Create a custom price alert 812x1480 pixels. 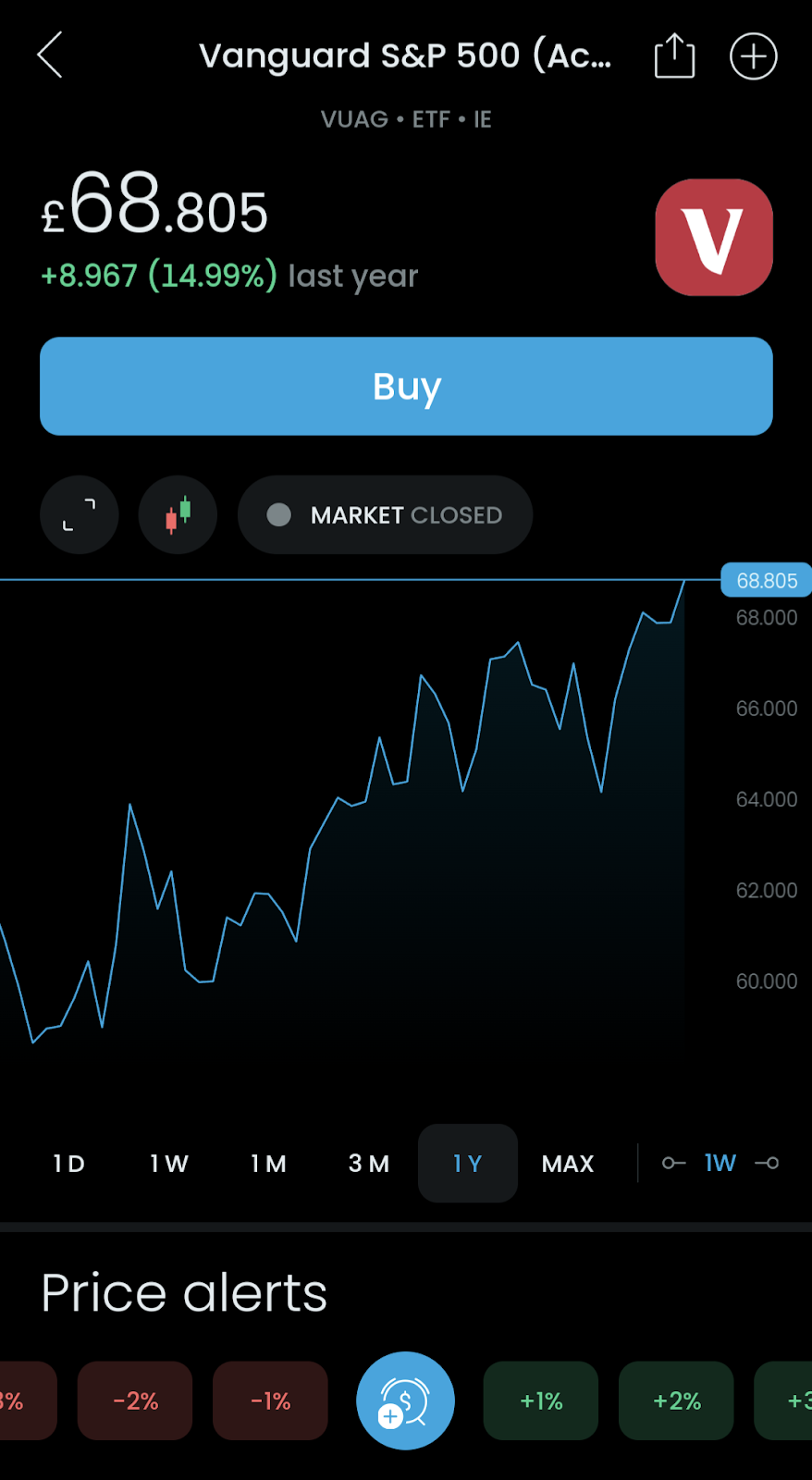click(x=405, y=1400)
